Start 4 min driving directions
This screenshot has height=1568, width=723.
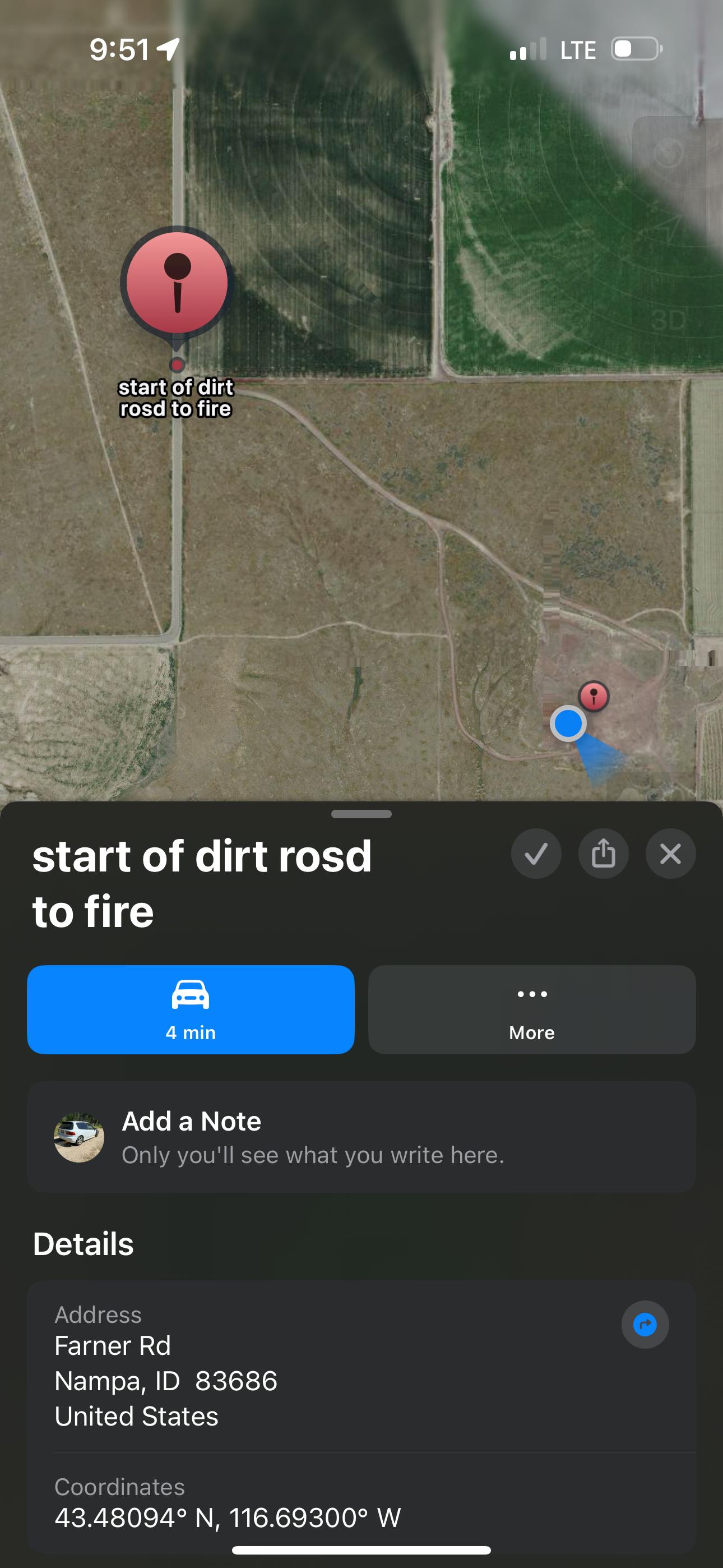191,1009
